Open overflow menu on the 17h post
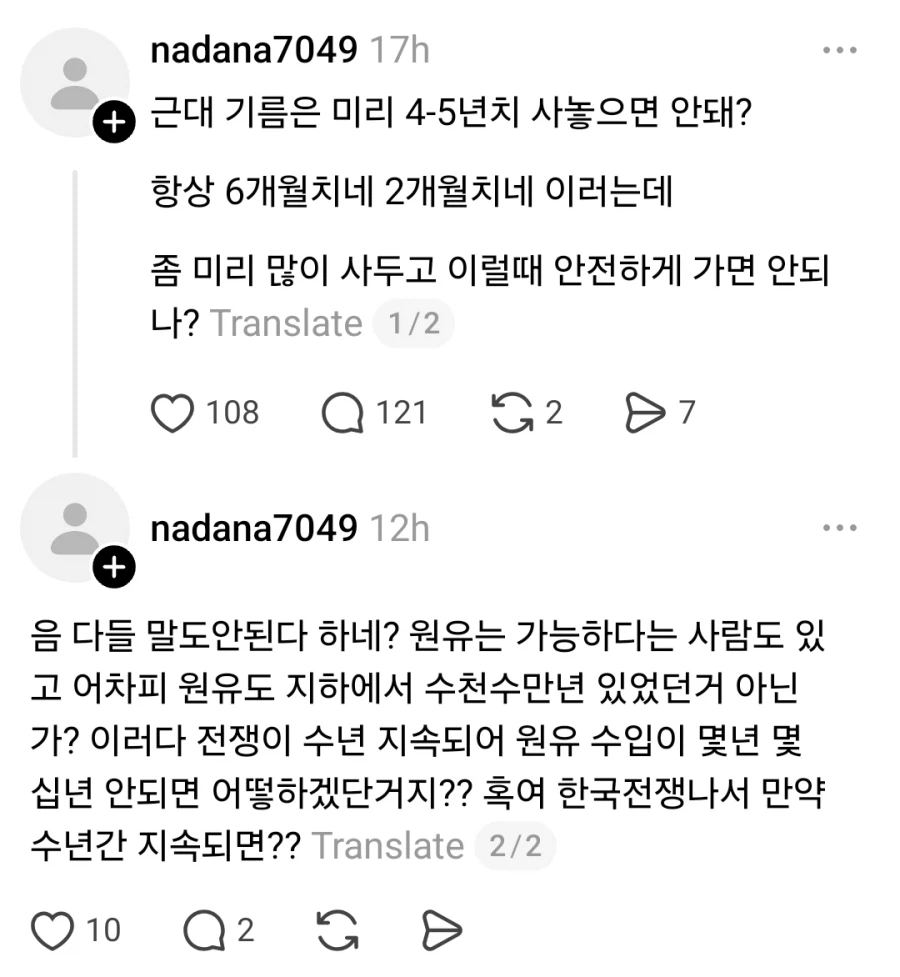The image size is (900, 977). [838, 50]
